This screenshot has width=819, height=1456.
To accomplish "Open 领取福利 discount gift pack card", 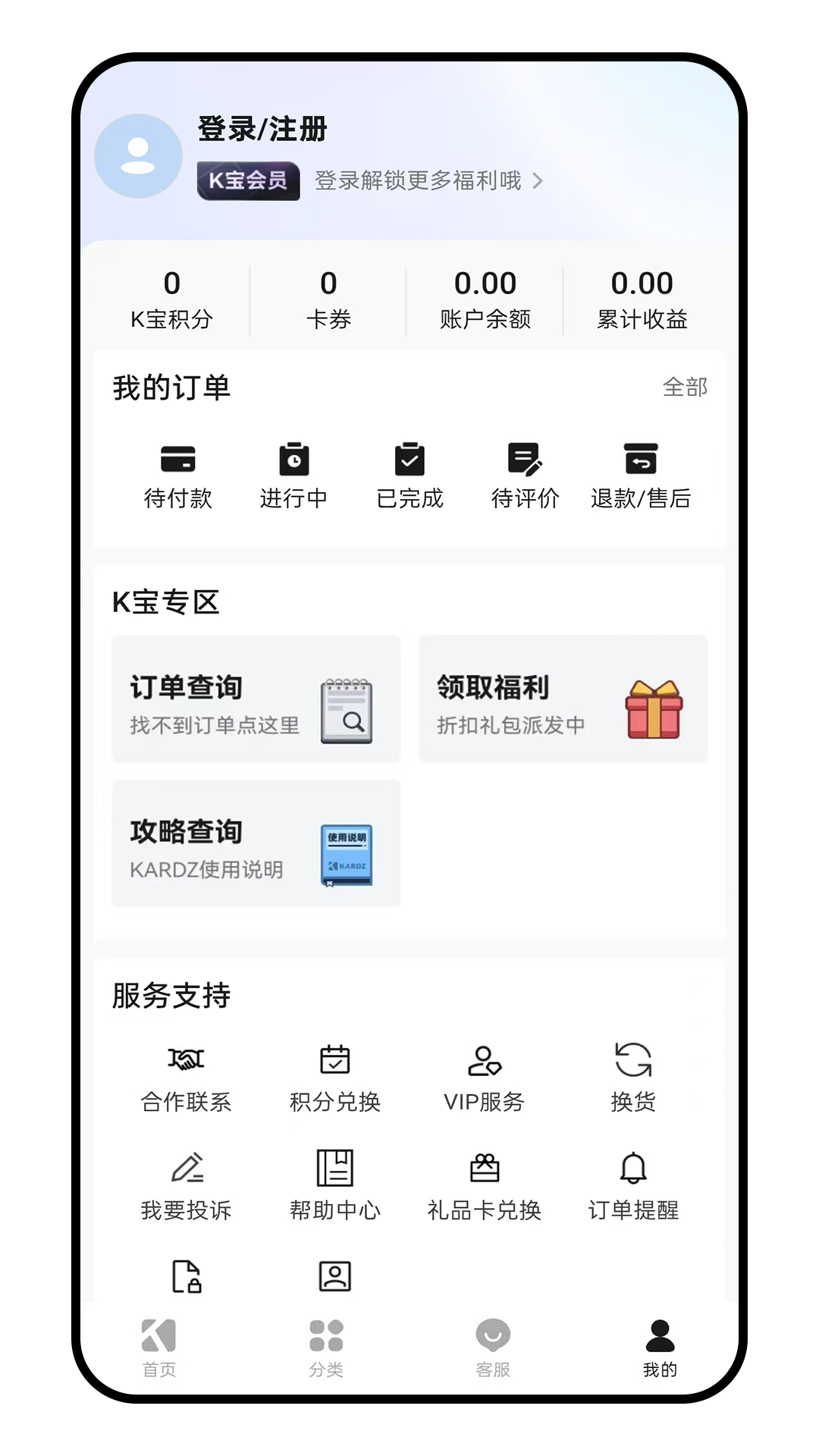I will [x=563, y=698].
